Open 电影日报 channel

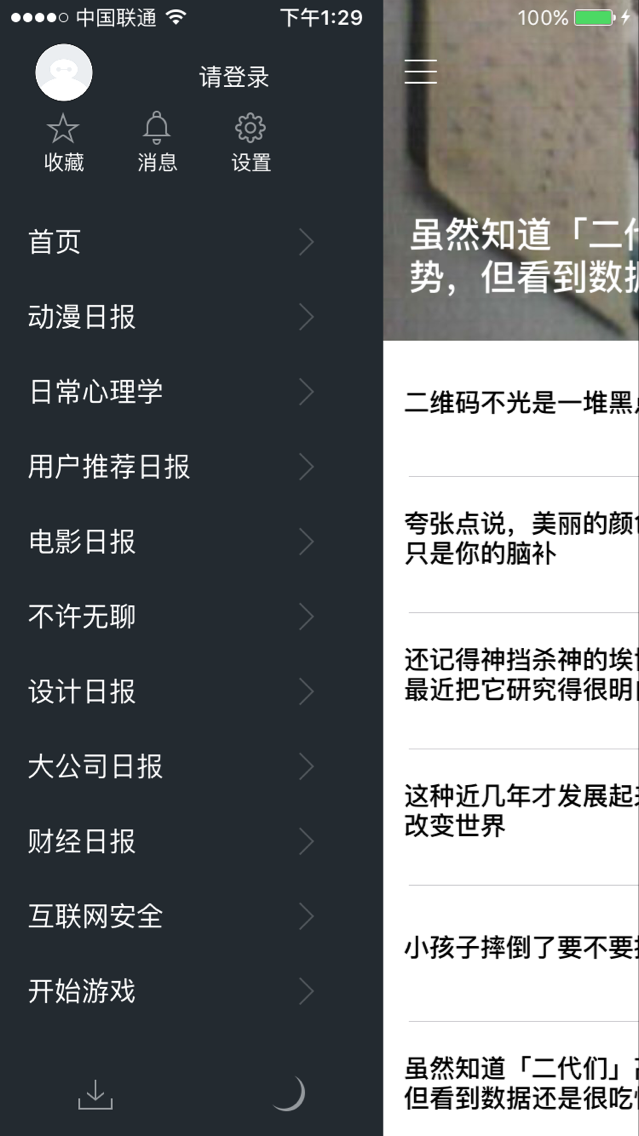pos(170,542)
